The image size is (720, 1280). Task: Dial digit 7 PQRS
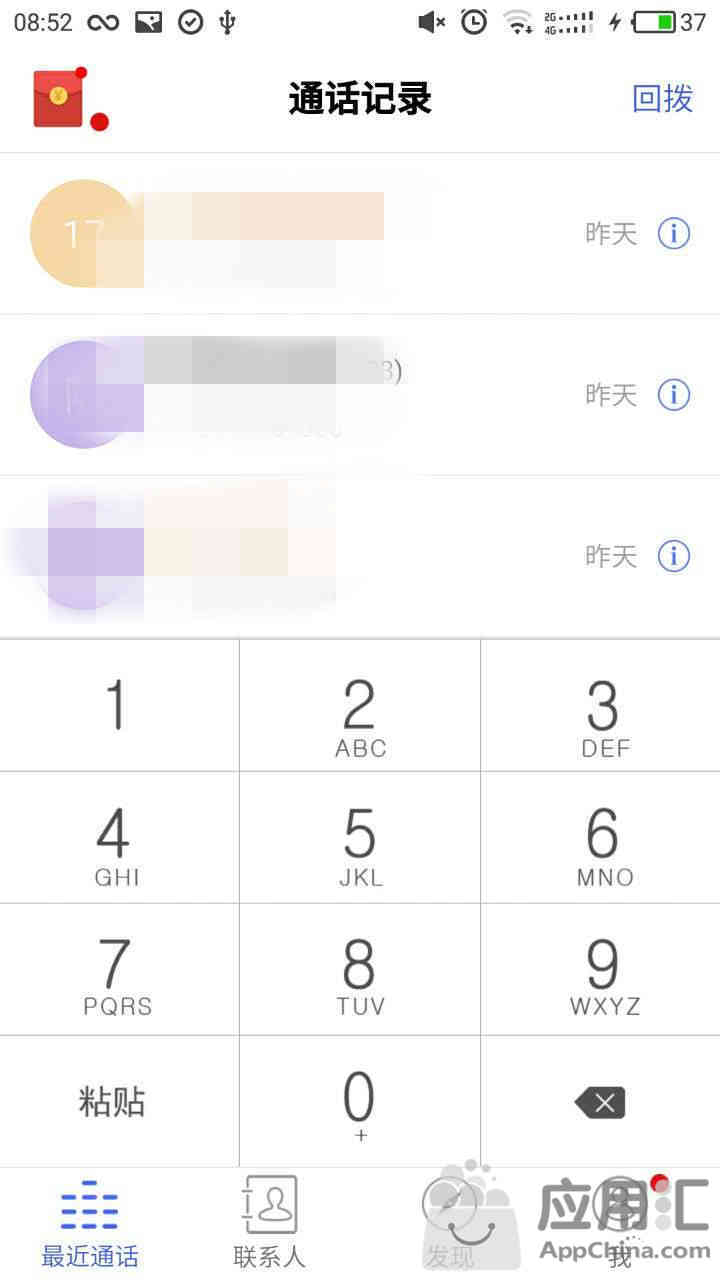119,969
